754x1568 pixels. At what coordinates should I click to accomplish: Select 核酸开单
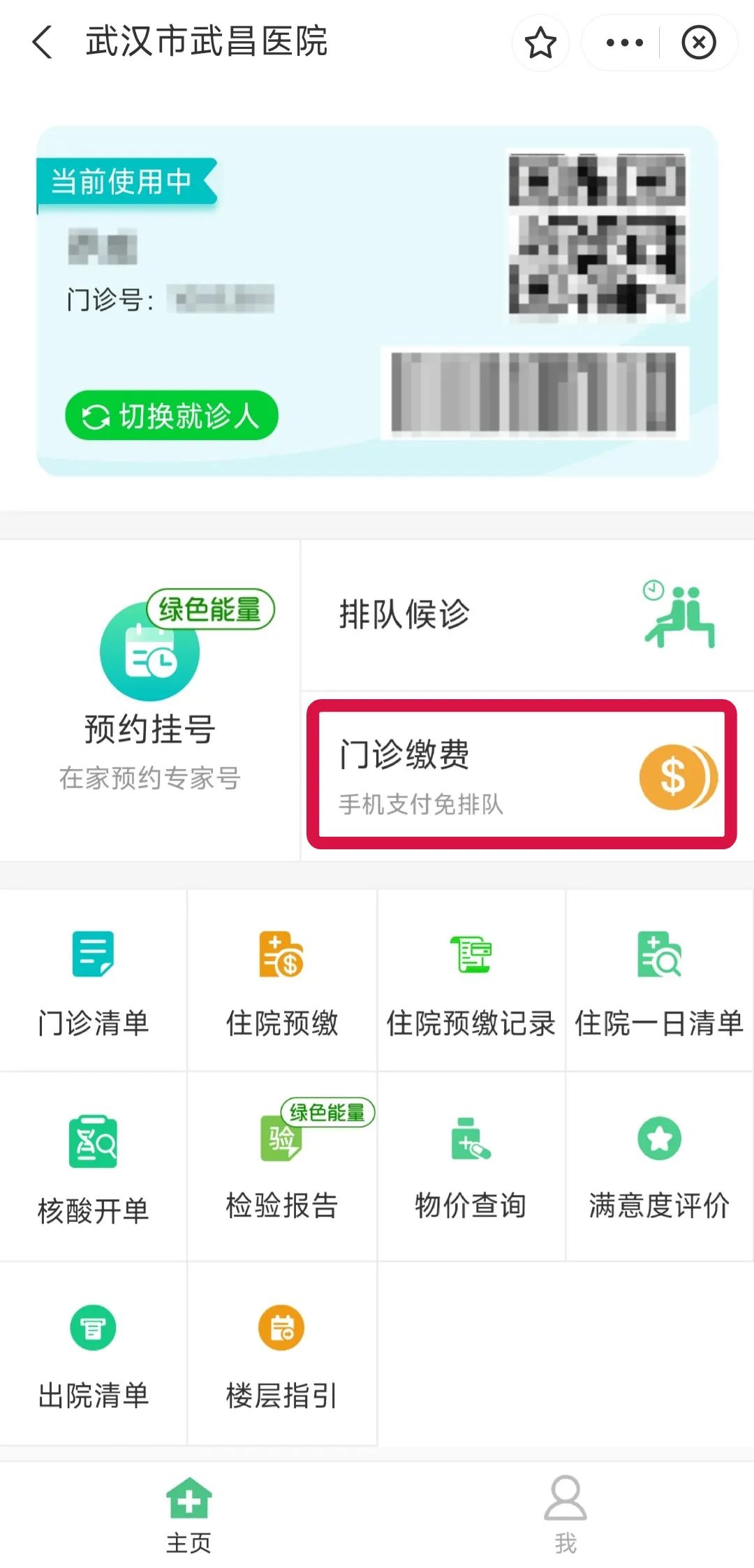94,1166
